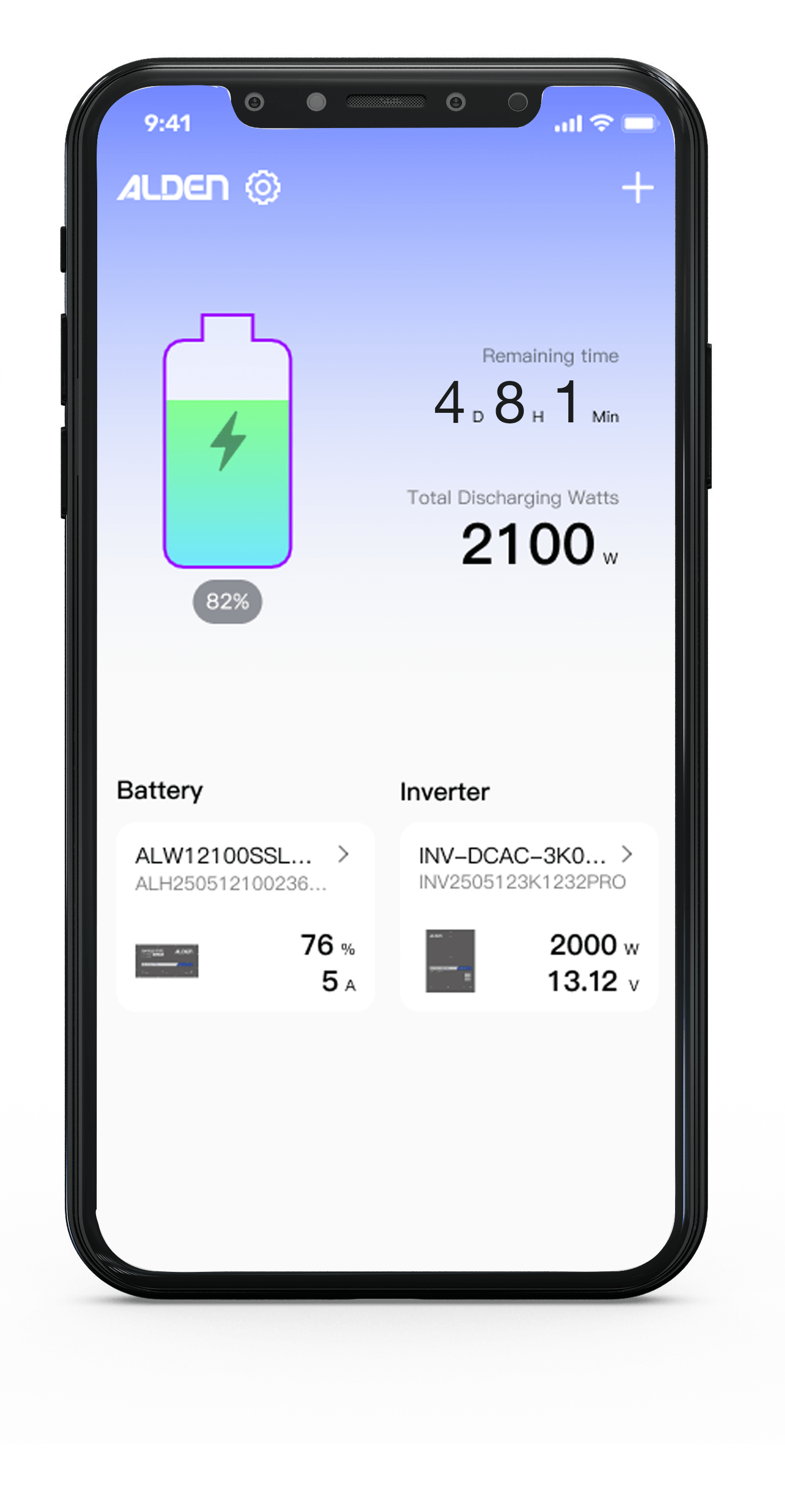
Task: Open the ALW12100SSL battery card
Action: [245, 916]
